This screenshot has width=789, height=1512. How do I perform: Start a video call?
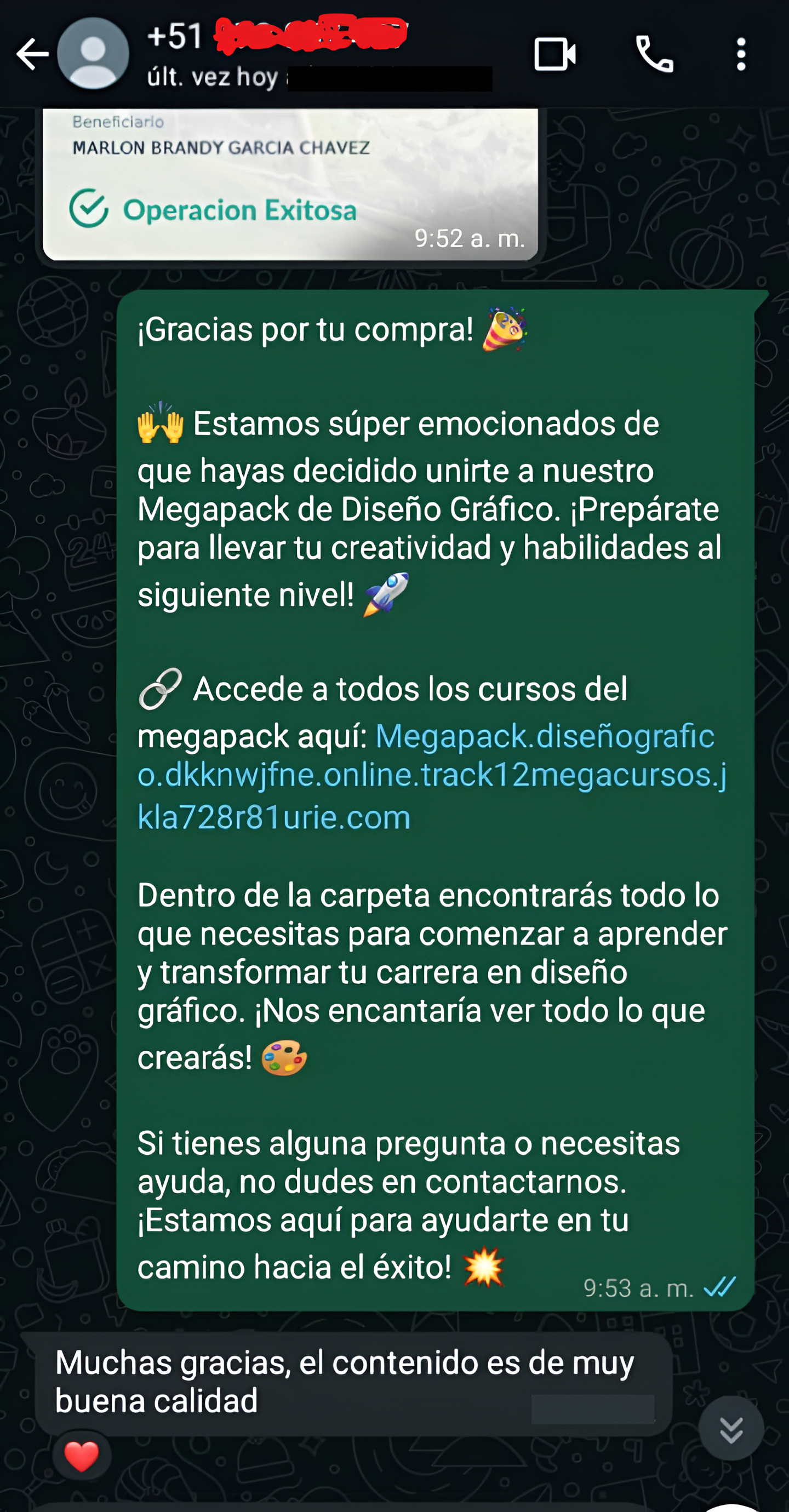(554, 55)
